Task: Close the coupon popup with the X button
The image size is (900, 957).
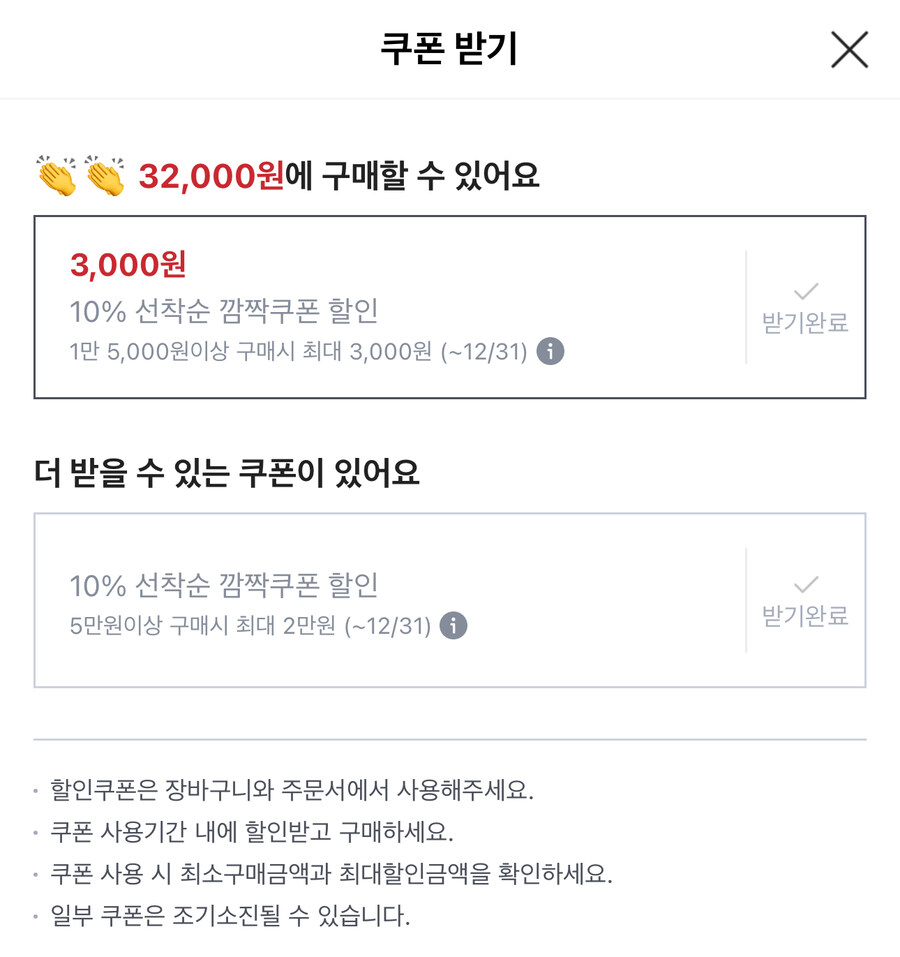Action: click(850, 49)
